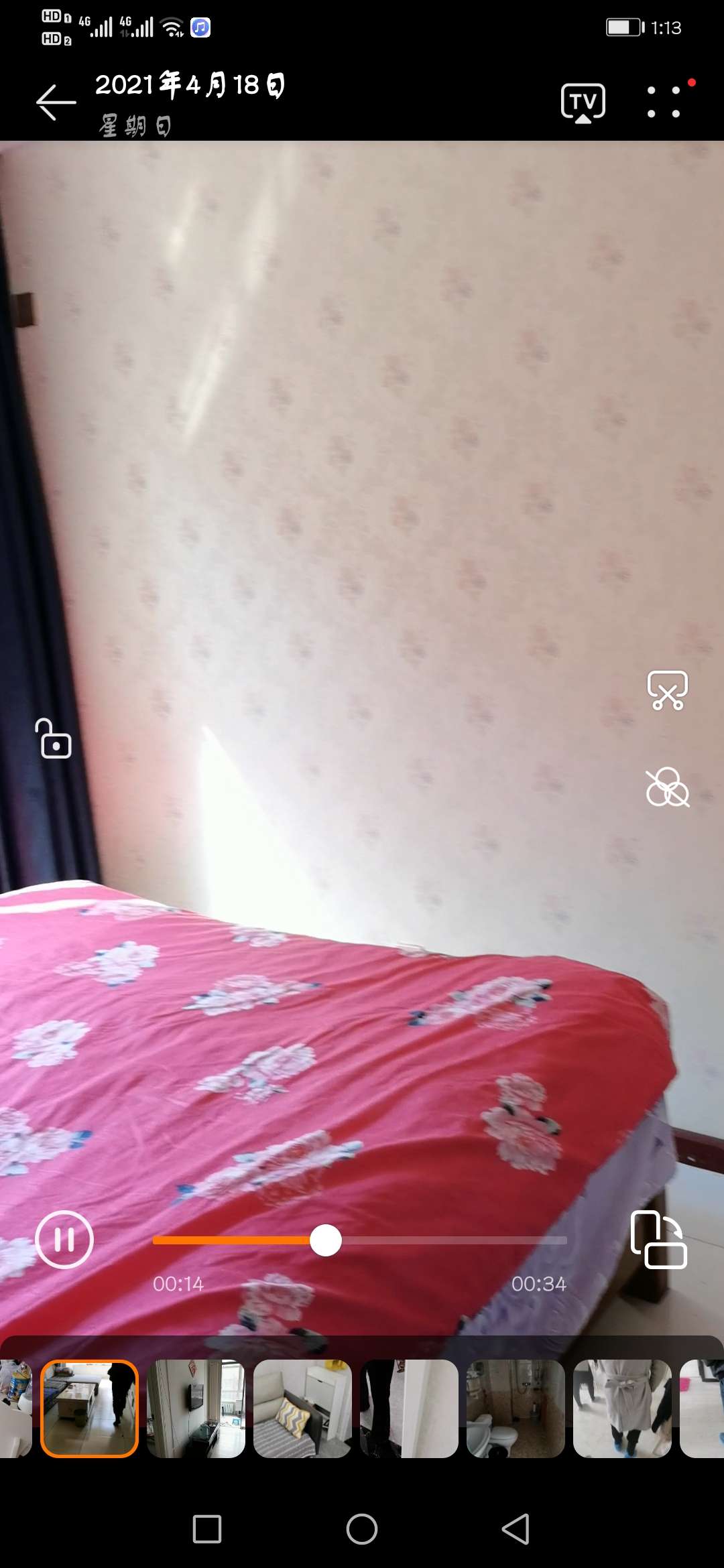Pause the video playback
The image size is (724, 1568).
point(64,1240)
